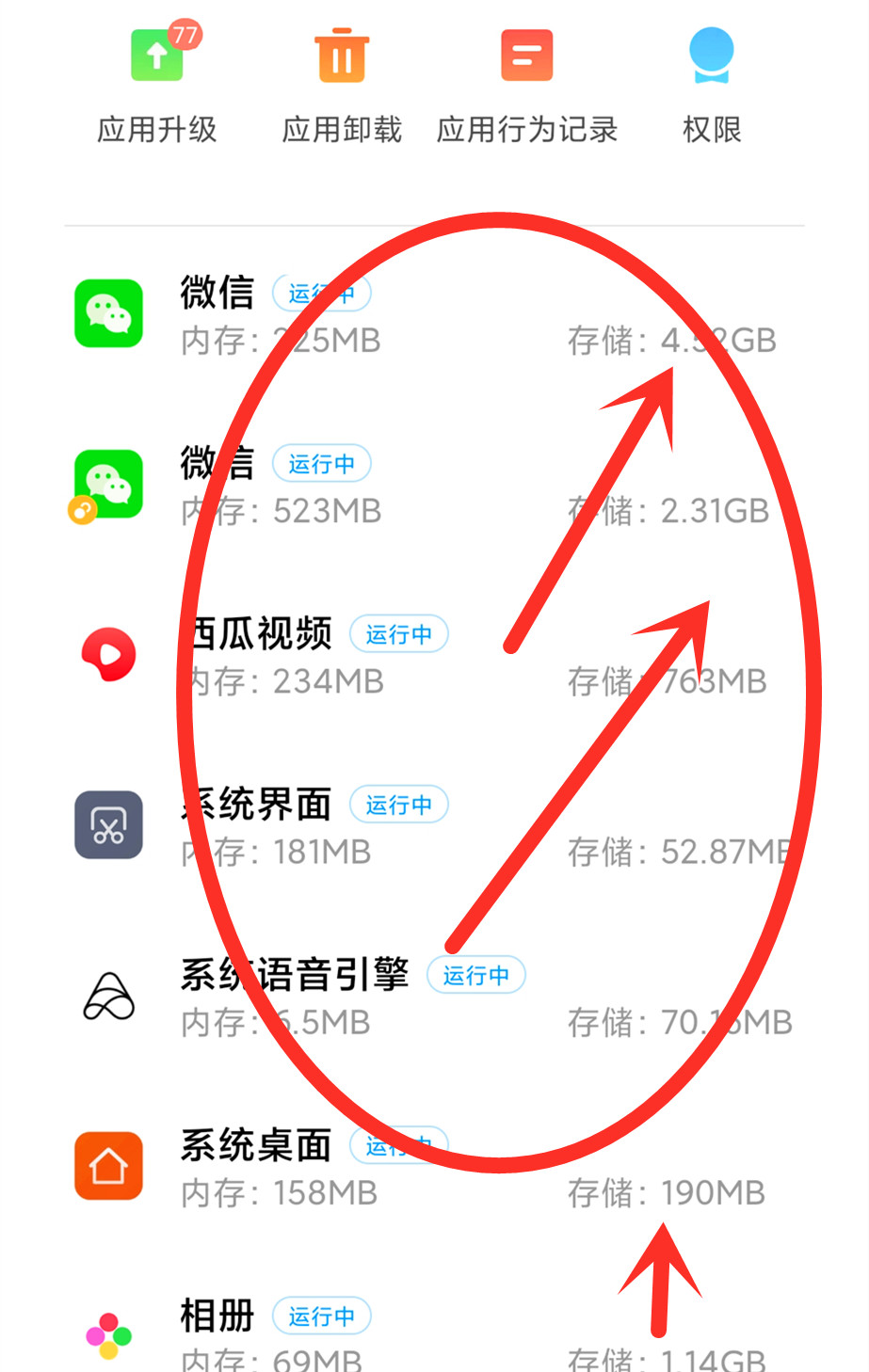869x1372 pixels.
Task: Select the WeChat clone icon with orange badge
Action: pyautogui.click(x=107, y=484)
